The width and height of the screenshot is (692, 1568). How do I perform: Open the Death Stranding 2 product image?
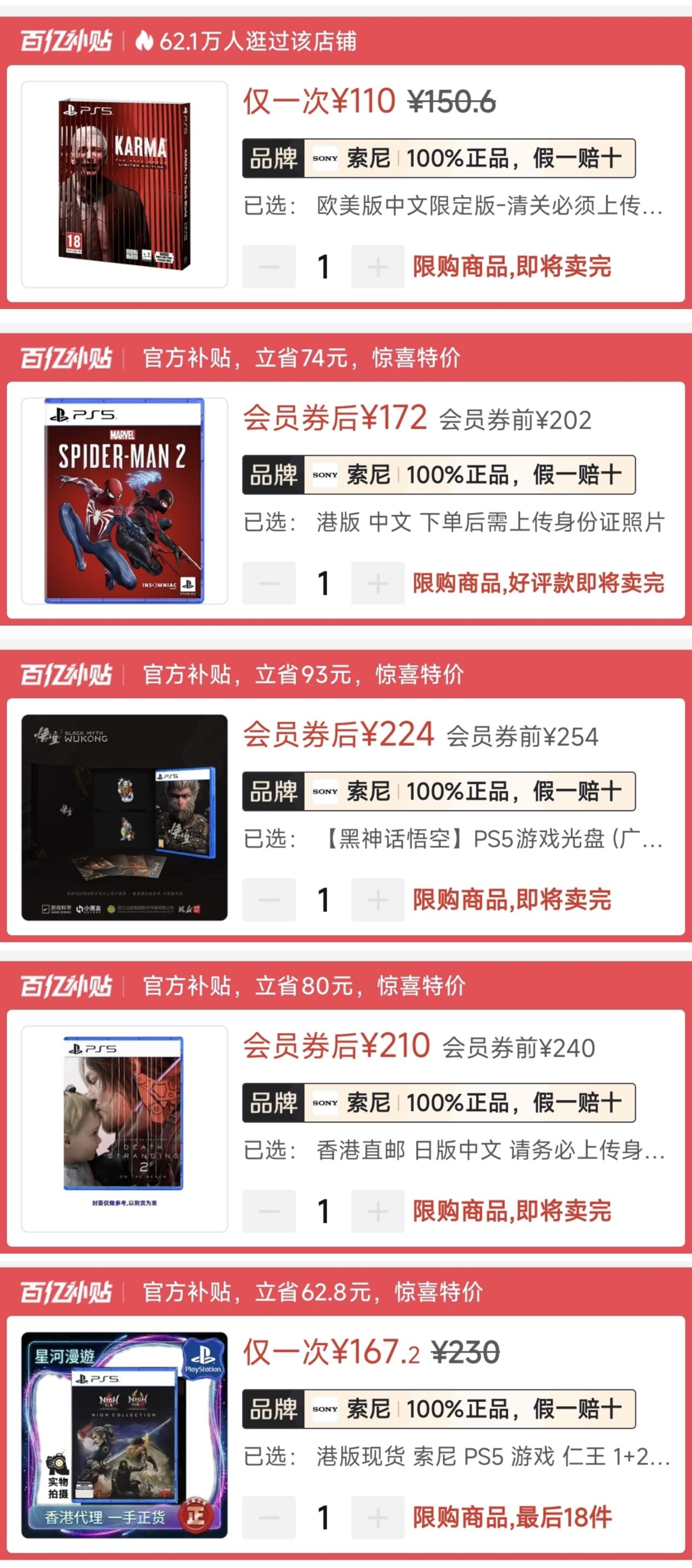click(124, 1128)
